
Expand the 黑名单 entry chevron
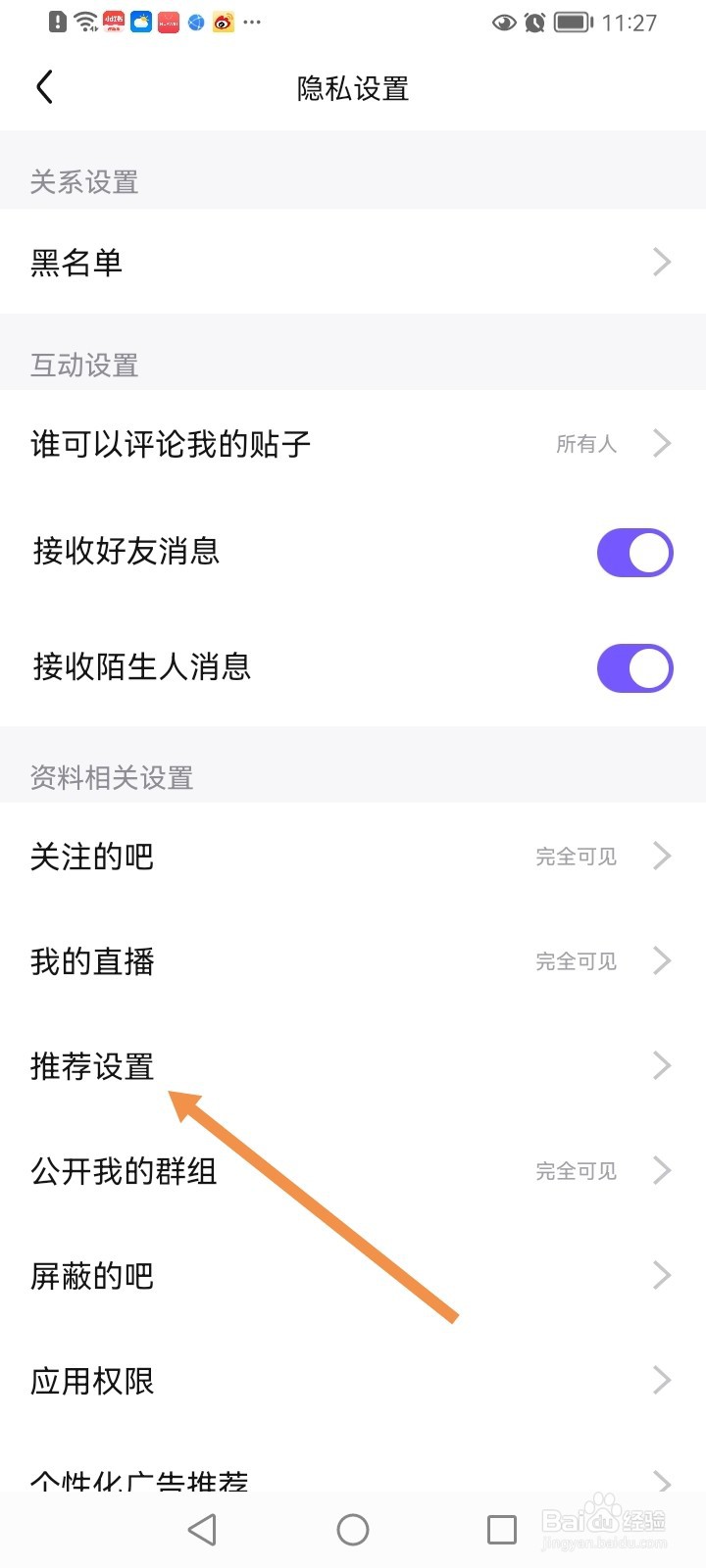[661, 262]
